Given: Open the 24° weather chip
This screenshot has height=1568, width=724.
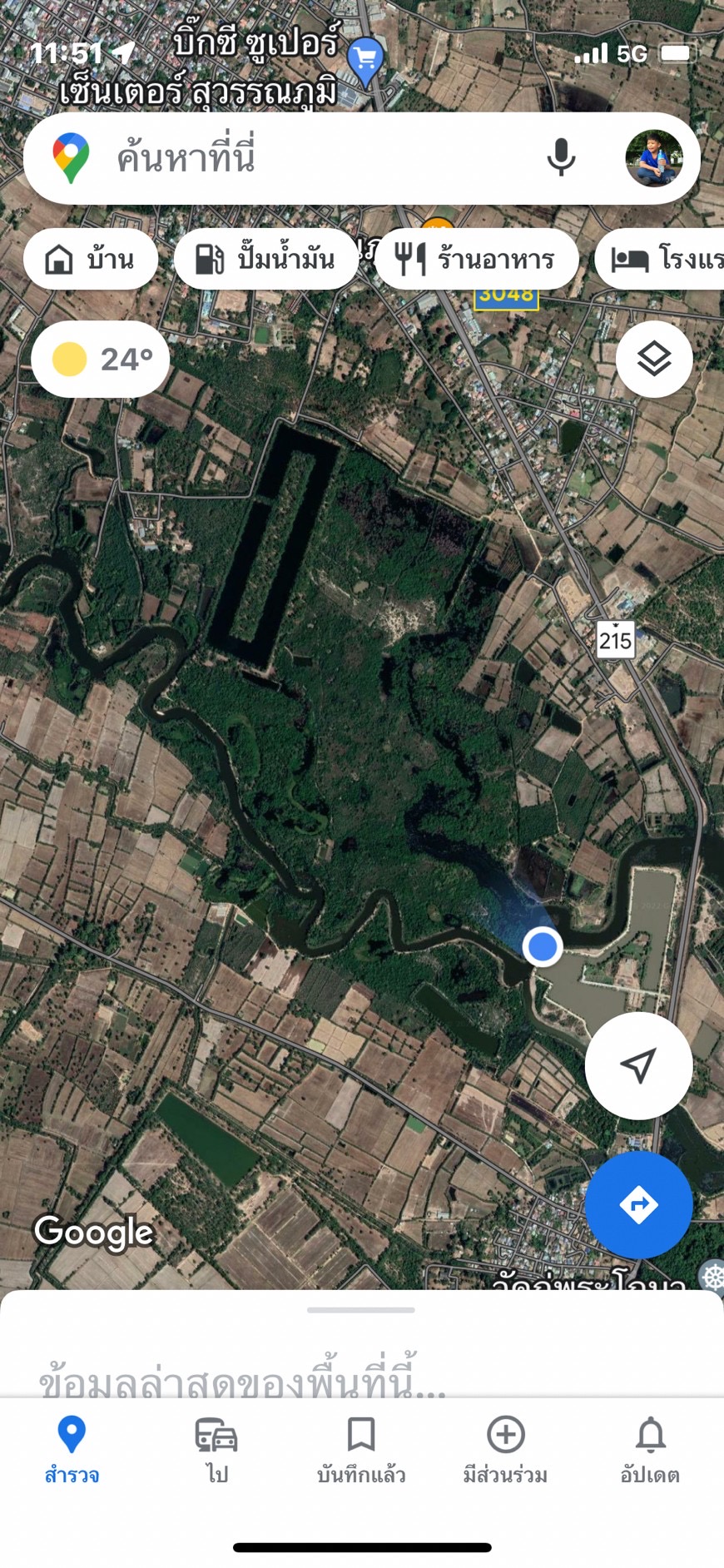Looking at the screenshot, I should point(101,360).
